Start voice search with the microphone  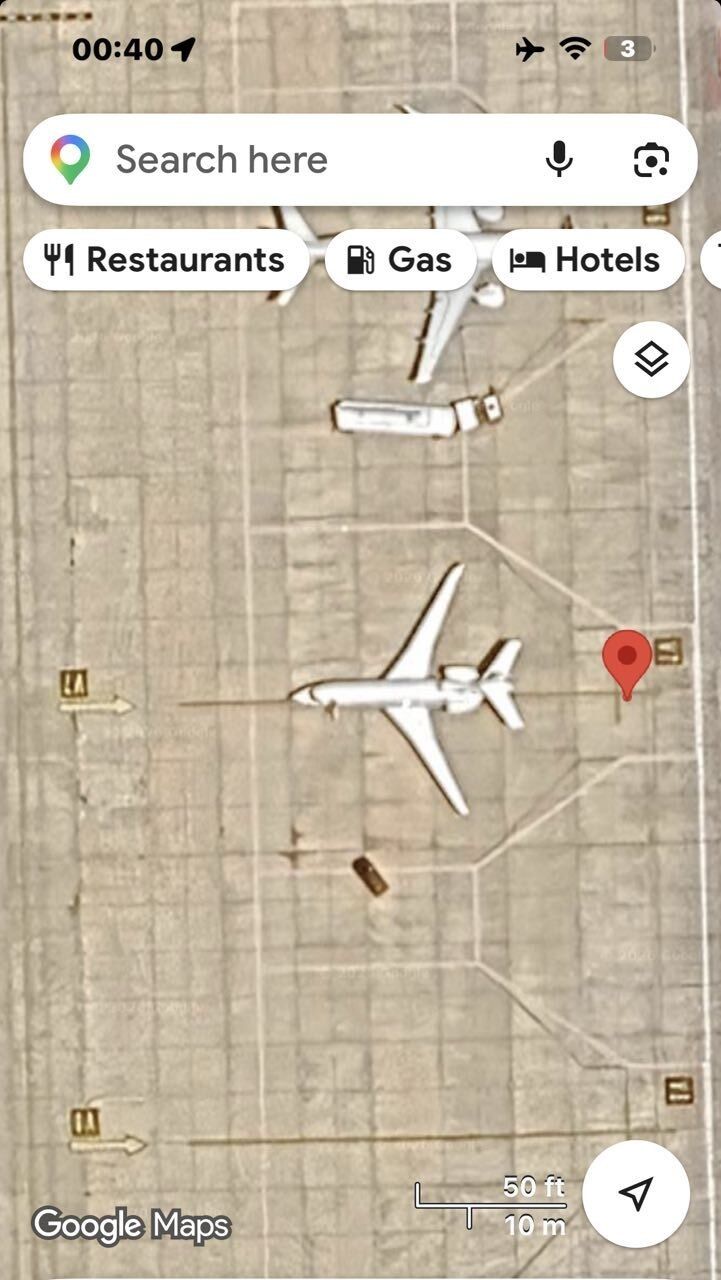pos(559,160)
